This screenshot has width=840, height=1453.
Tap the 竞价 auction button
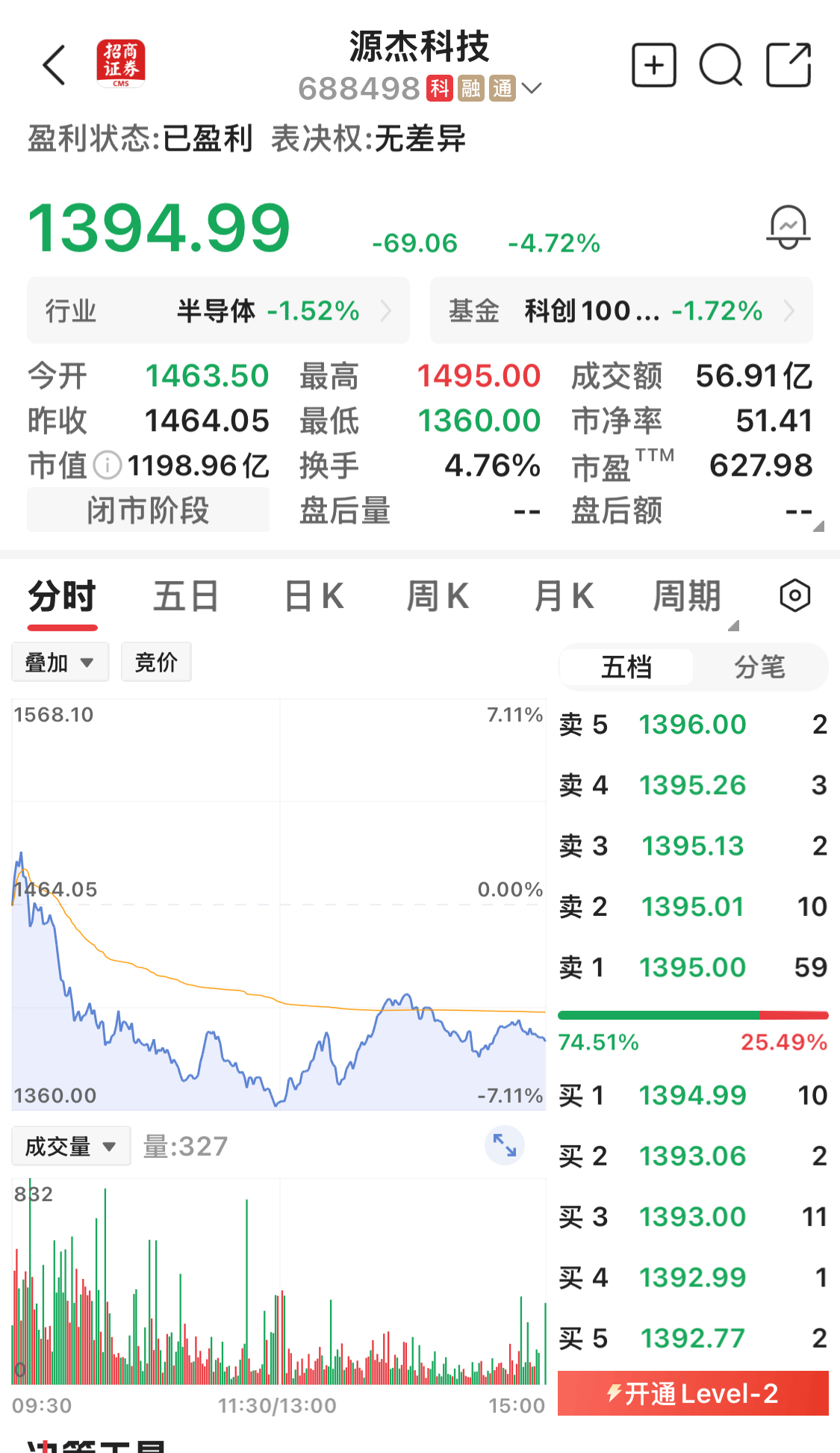click(156, 662)
